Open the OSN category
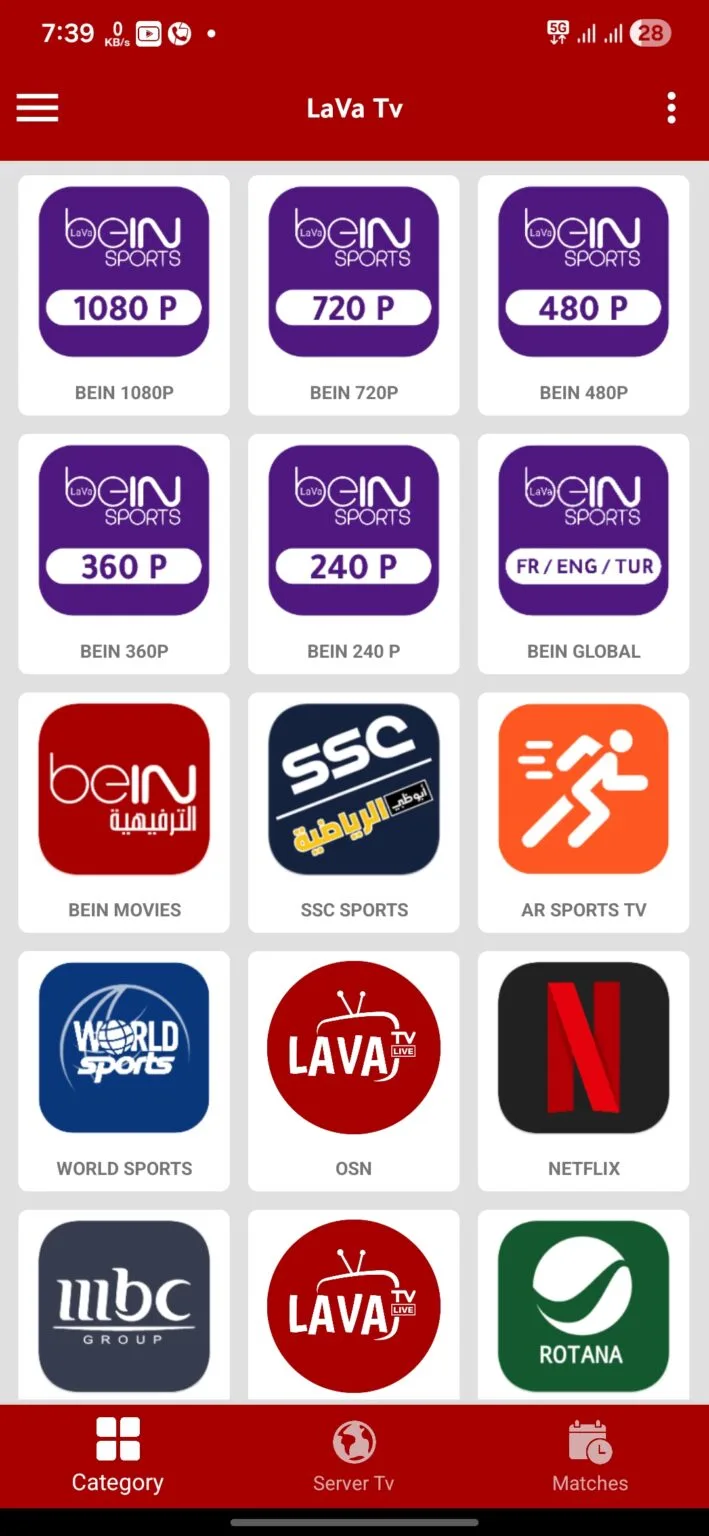This screenshot has width=709, height=1536. point(354,1070)
